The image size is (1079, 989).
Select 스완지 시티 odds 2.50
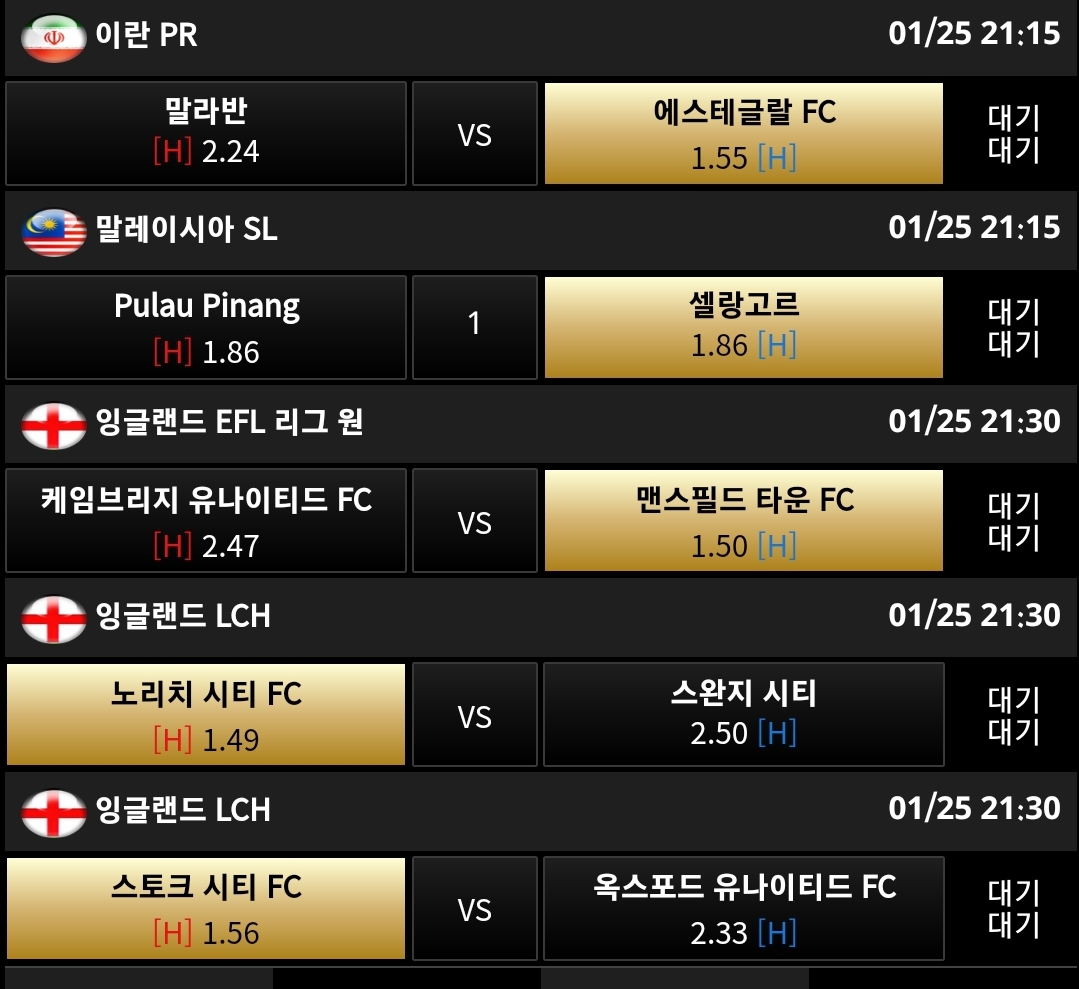coord(743,714)
